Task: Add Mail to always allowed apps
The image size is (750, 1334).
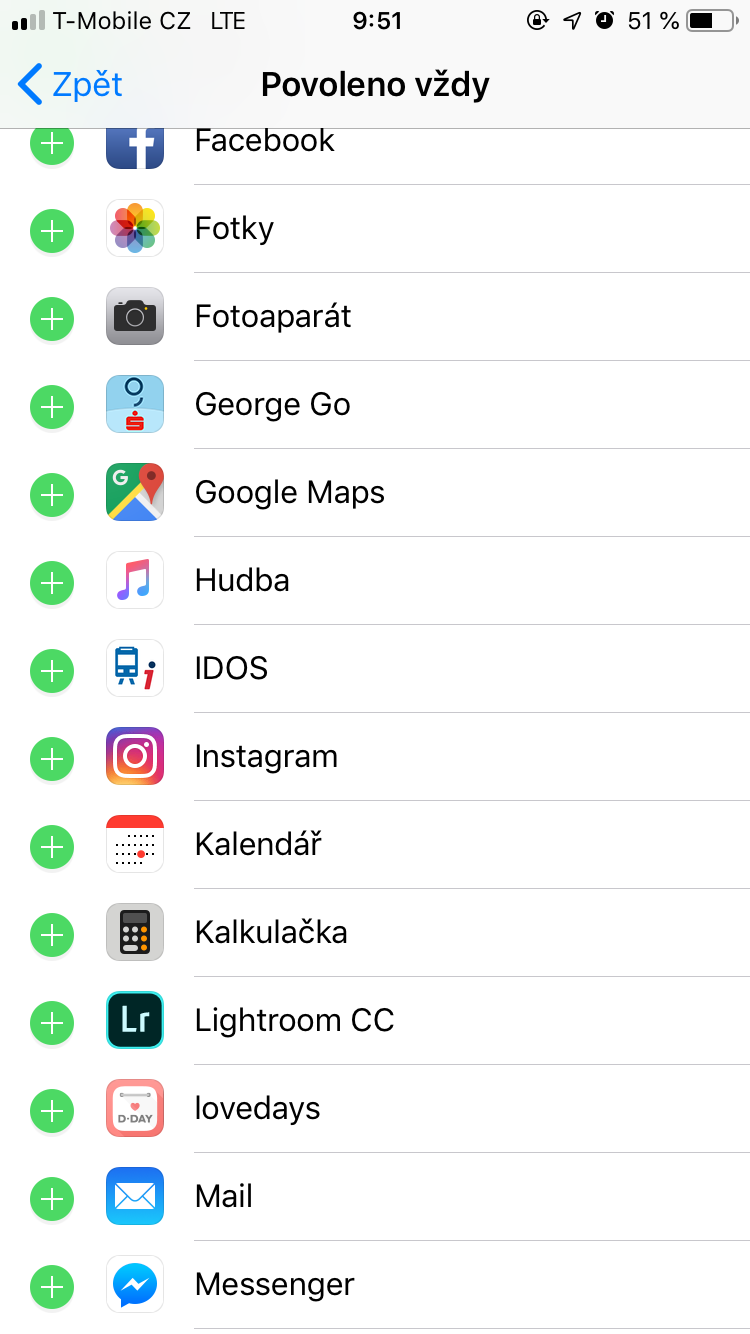Action: coord(52,1199)
